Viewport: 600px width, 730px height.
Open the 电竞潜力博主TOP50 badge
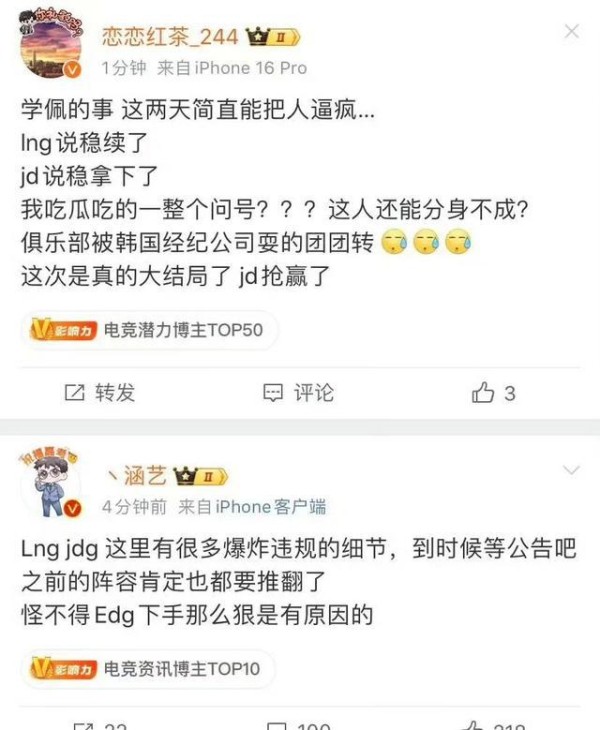pos(147,330)
